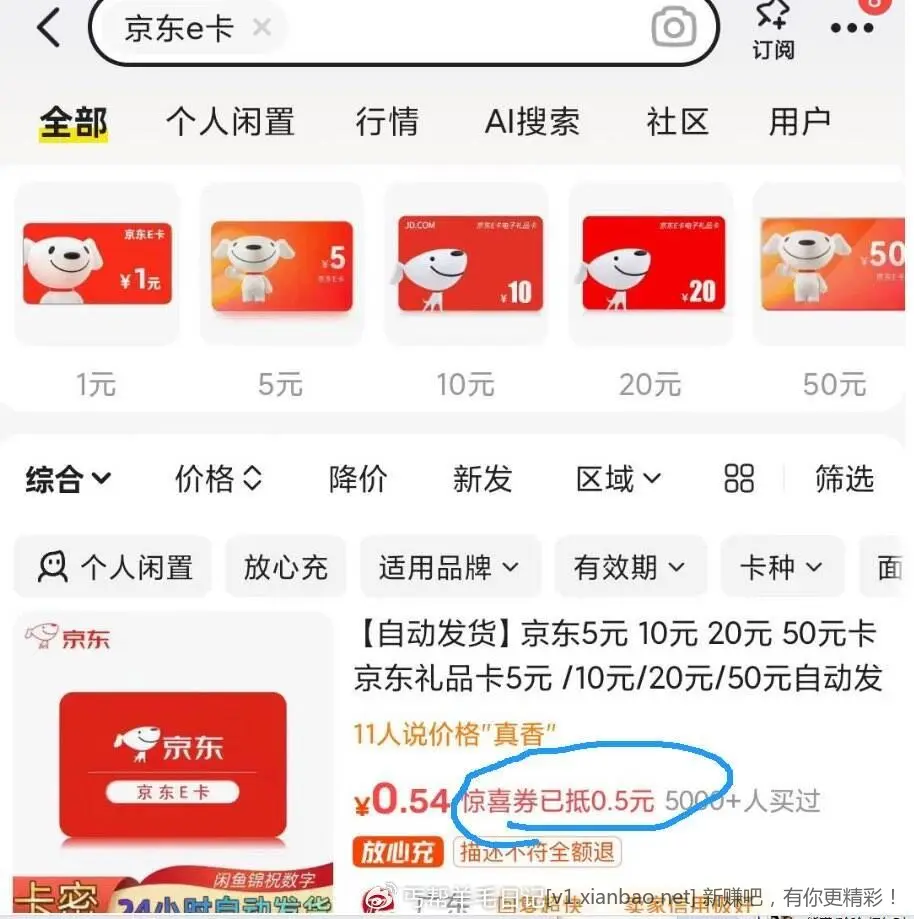This screenshot has width=914, height=919.
Task: Open the 【自动发货】京东5元 listing
Action: (x=617, y=655)
